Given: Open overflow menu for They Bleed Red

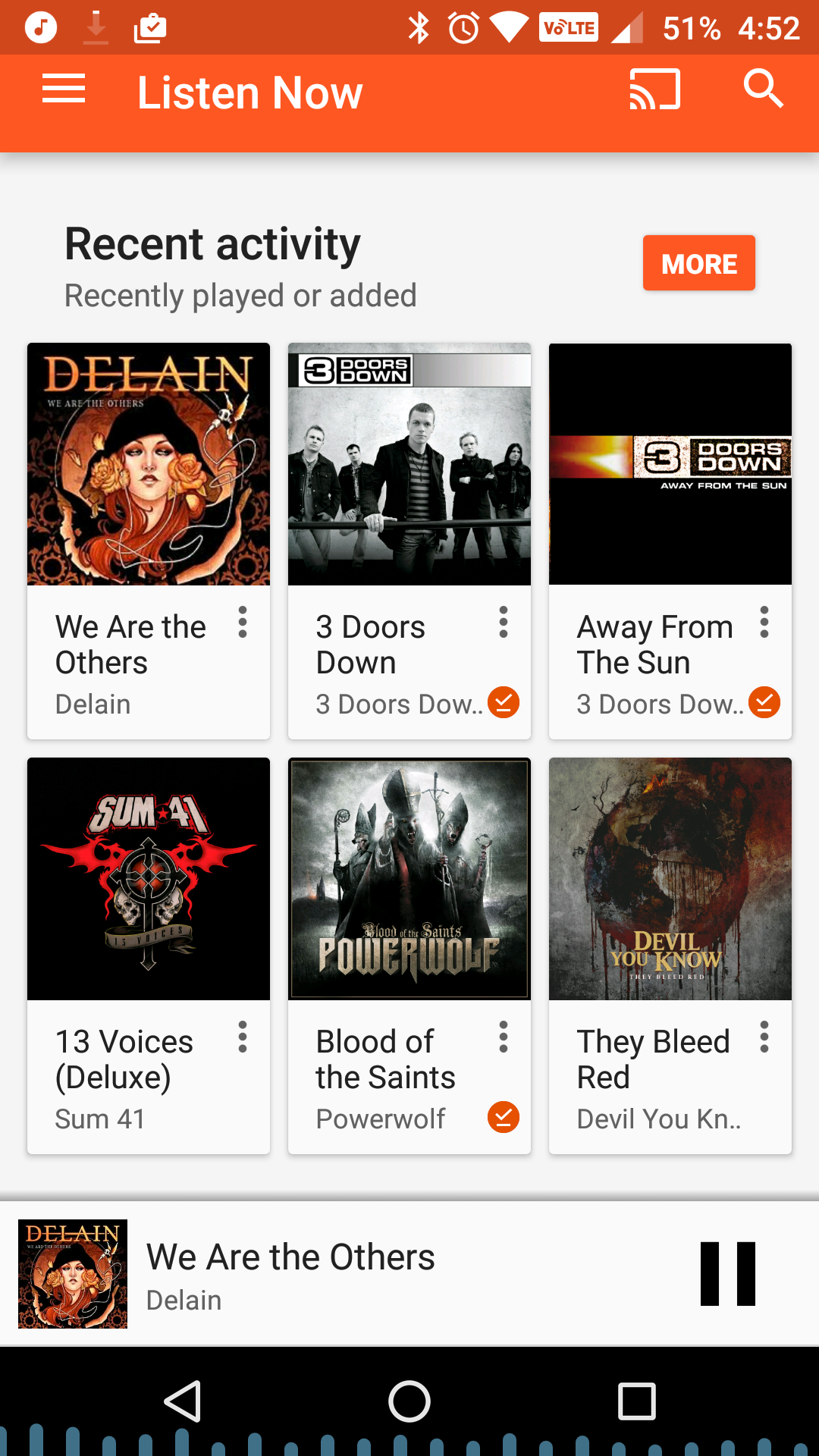Looking at the screenshot, I should (764, 1037).
